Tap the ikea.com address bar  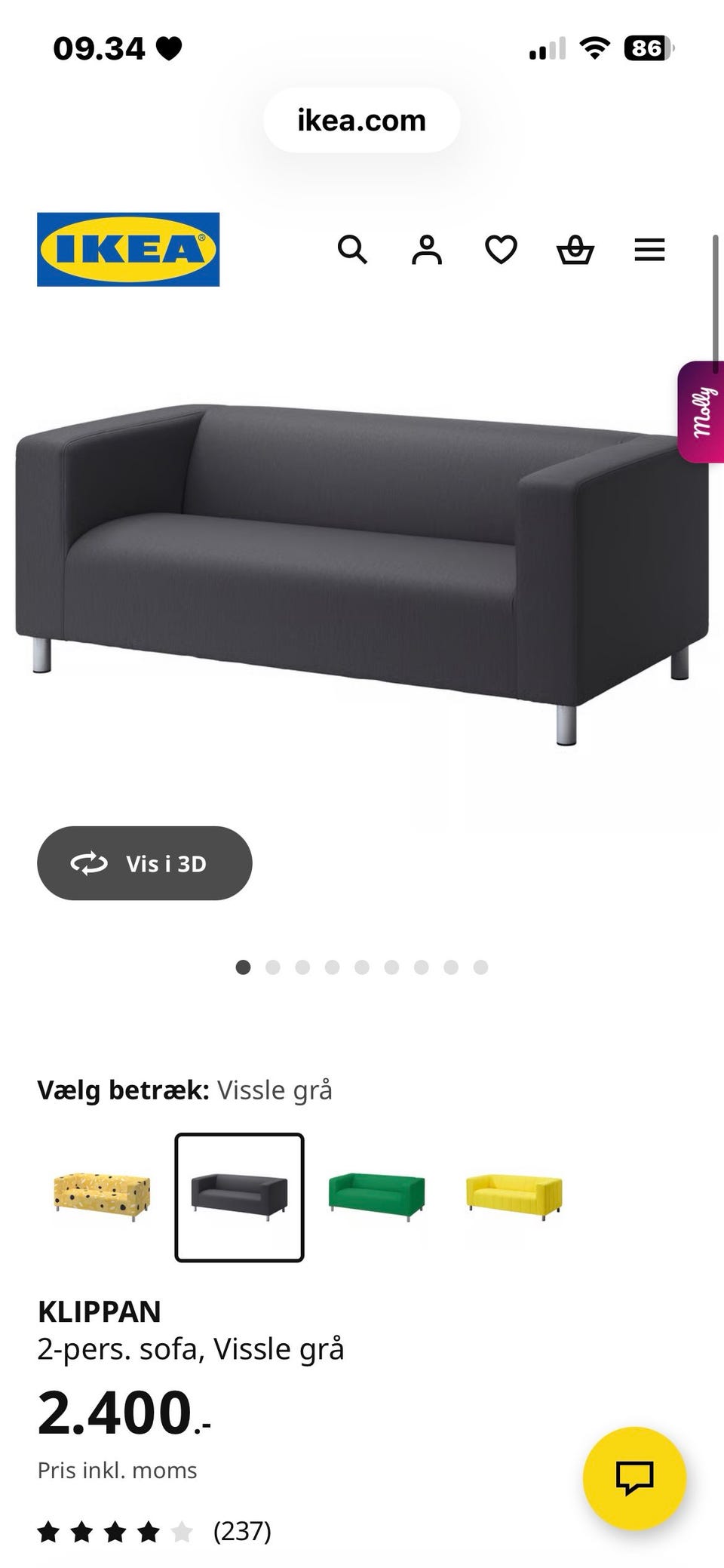tap(360, 119)
